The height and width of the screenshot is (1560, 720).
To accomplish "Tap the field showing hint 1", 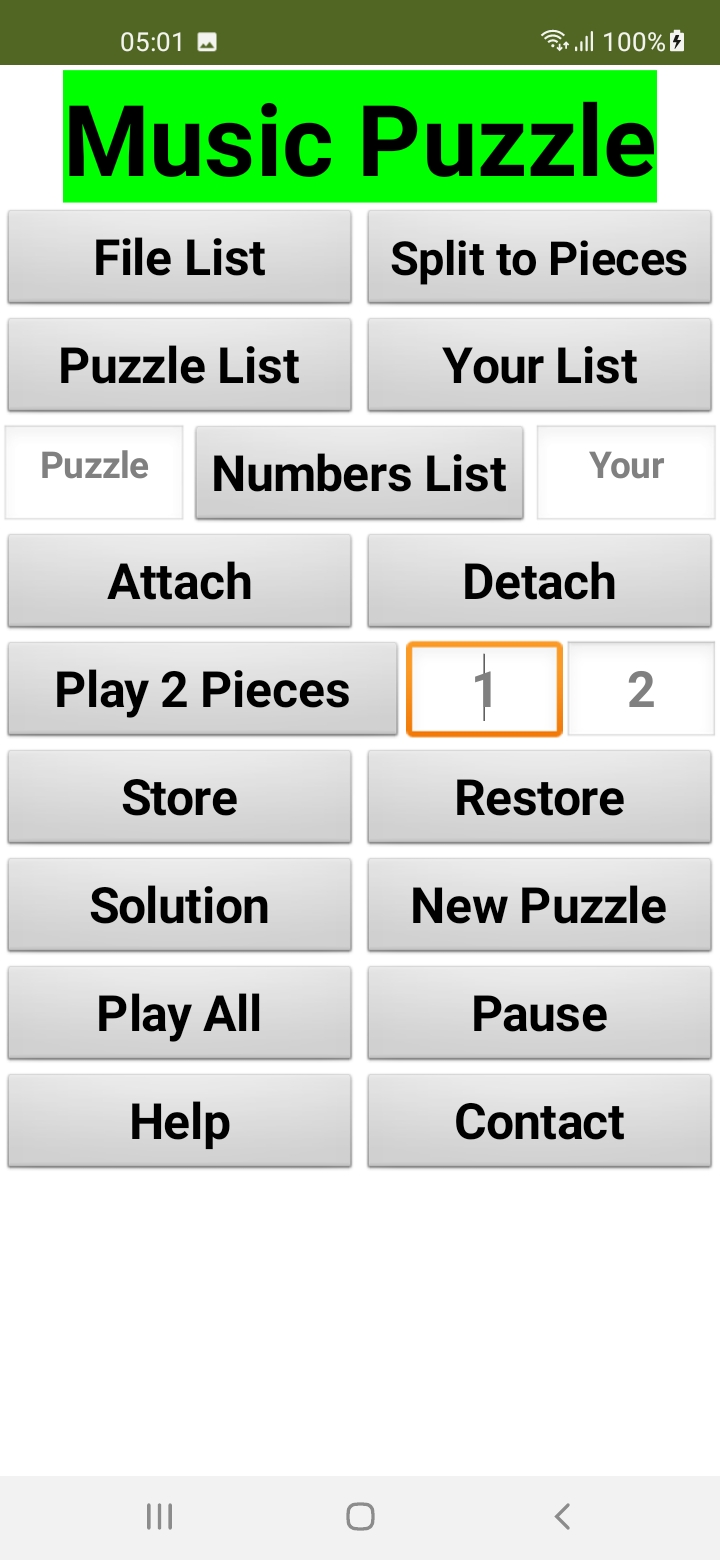I will click(485, 689).
